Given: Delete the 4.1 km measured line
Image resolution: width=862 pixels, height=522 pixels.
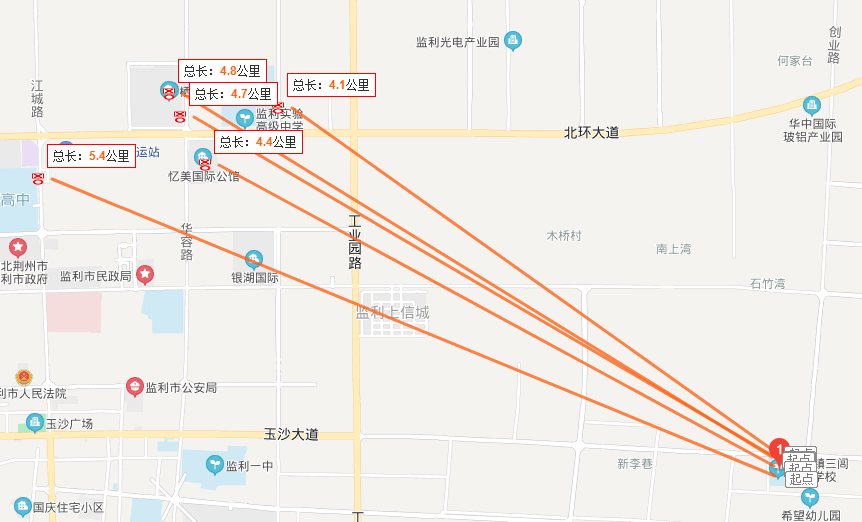Looking at the screenshot, I should click(279, 107).
